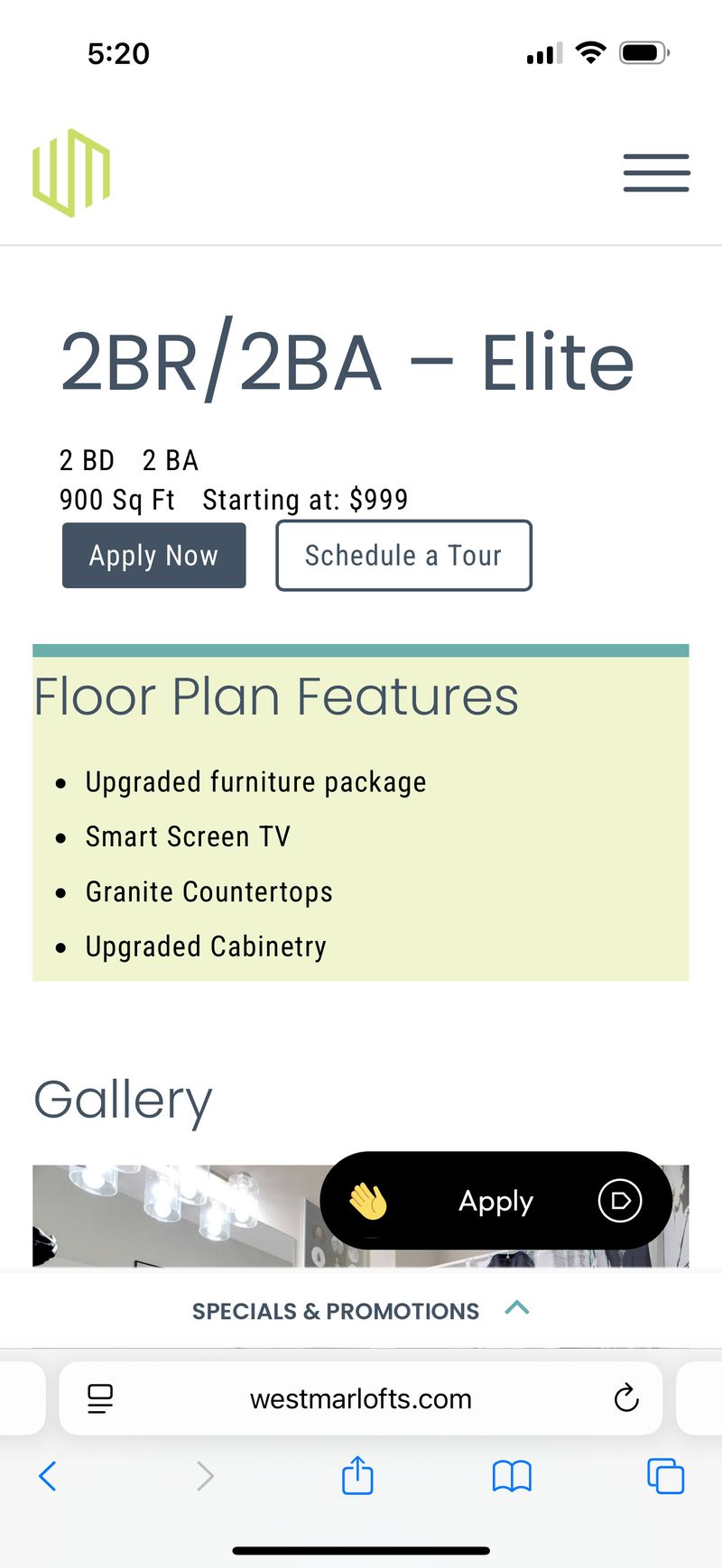Open the hamburger navigation menu
Image resolution: width=722 pixels, height=1568 pixels.
click(656, 172)
